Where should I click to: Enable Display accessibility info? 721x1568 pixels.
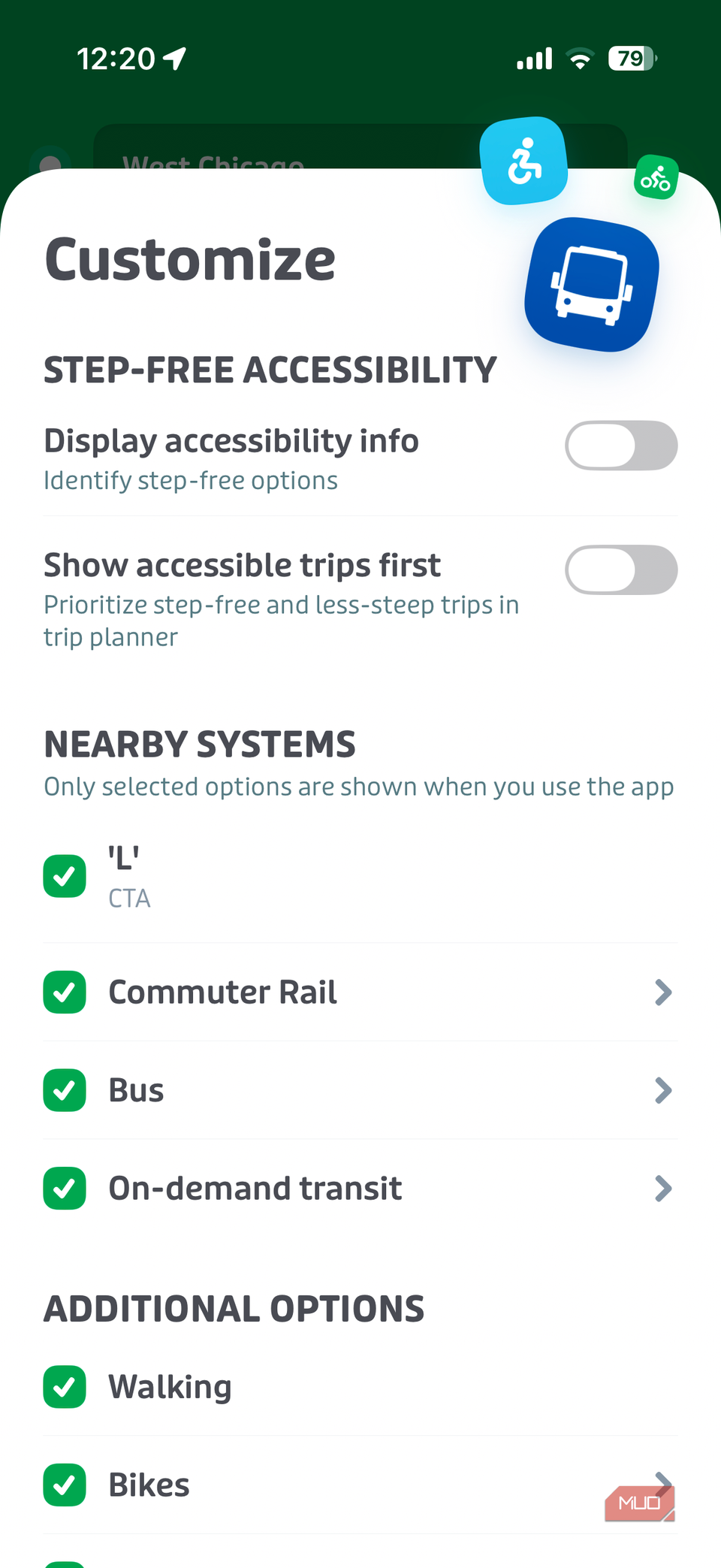coord(621,445)
